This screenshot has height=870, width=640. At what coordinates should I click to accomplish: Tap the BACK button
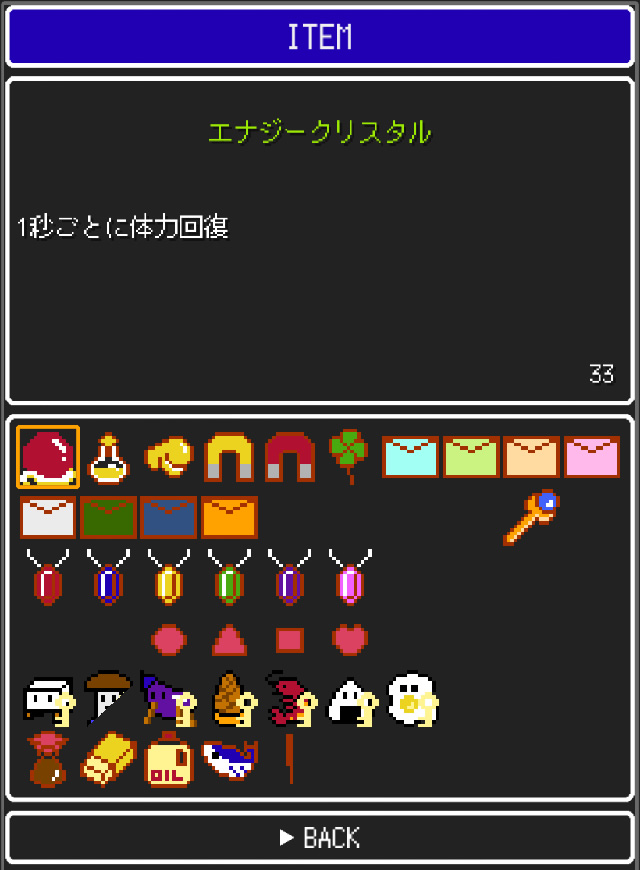pyautogui.click(x=320, y=837)
